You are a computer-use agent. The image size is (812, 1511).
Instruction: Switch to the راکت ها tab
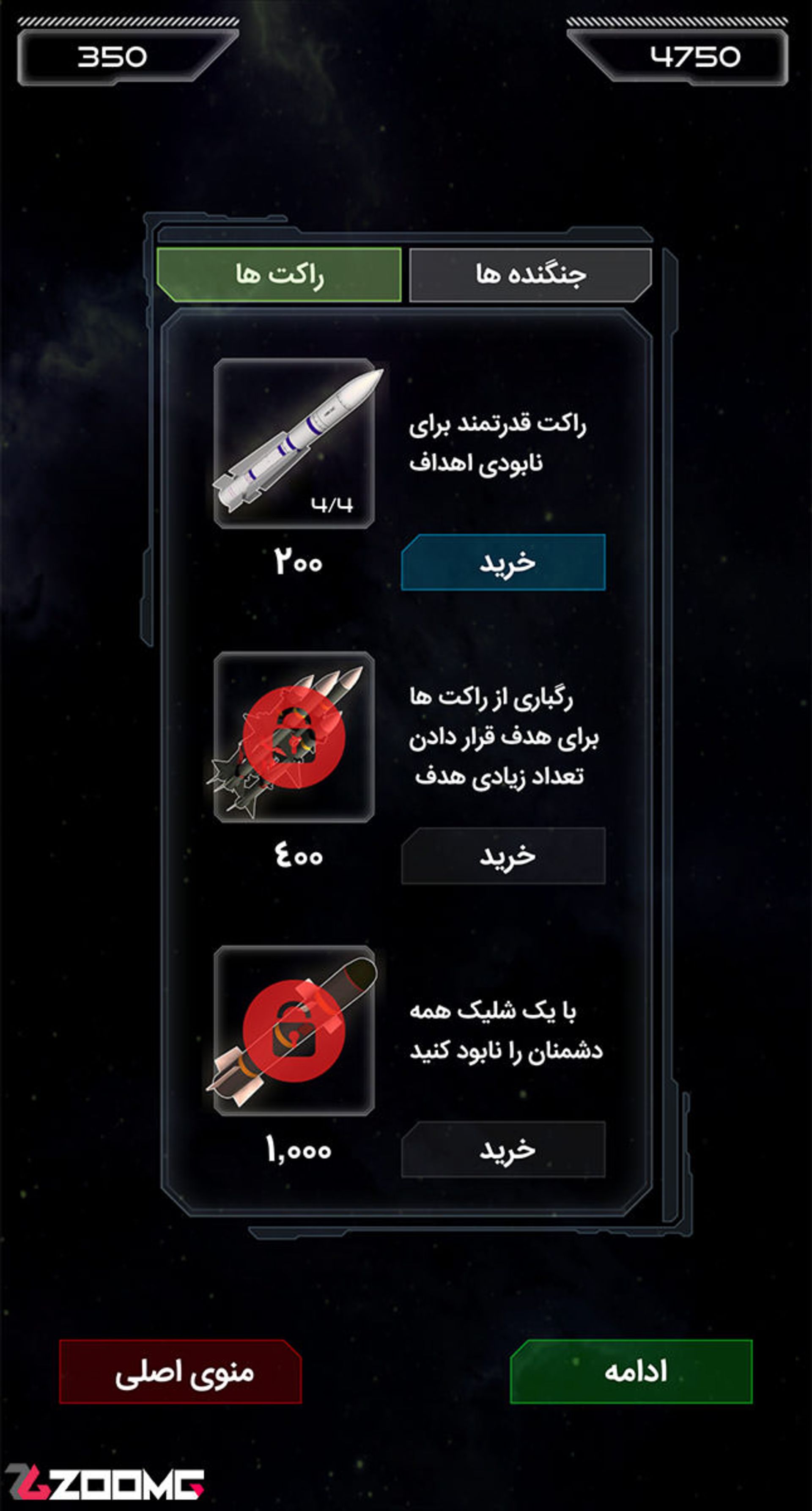tap(279, 275)
